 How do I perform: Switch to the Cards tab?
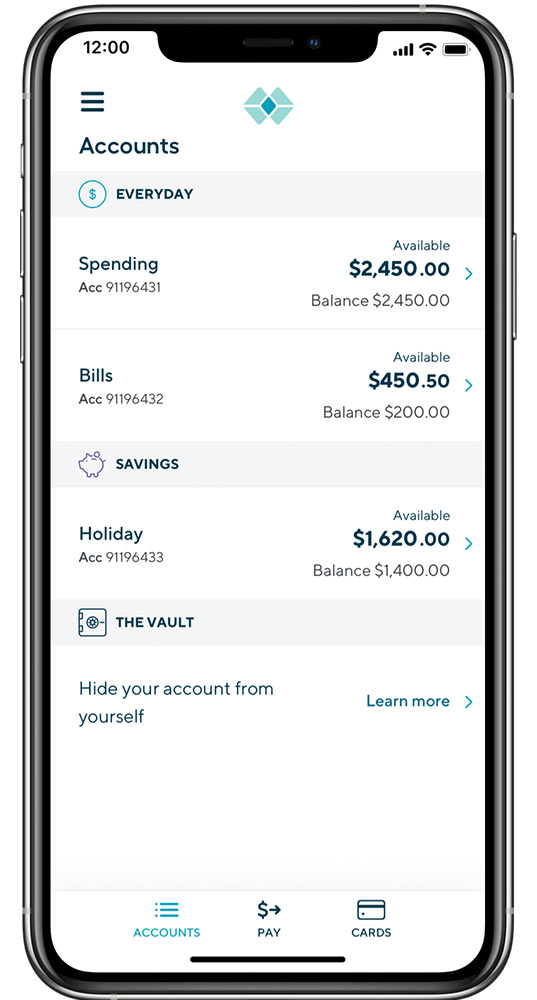click(371, 918)
